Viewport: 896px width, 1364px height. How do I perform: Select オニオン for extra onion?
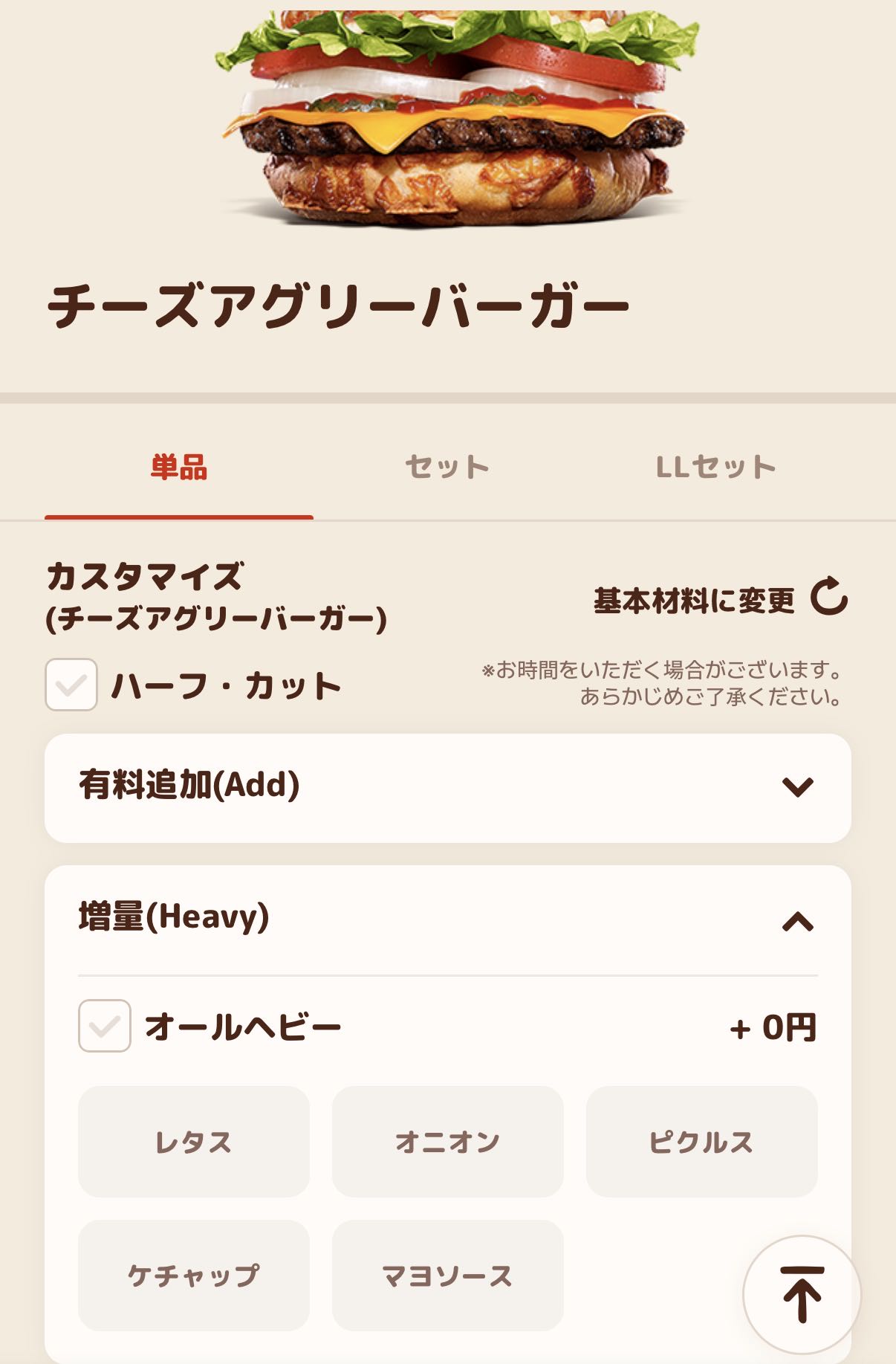pyautogui.click(x=448, y=1142)
